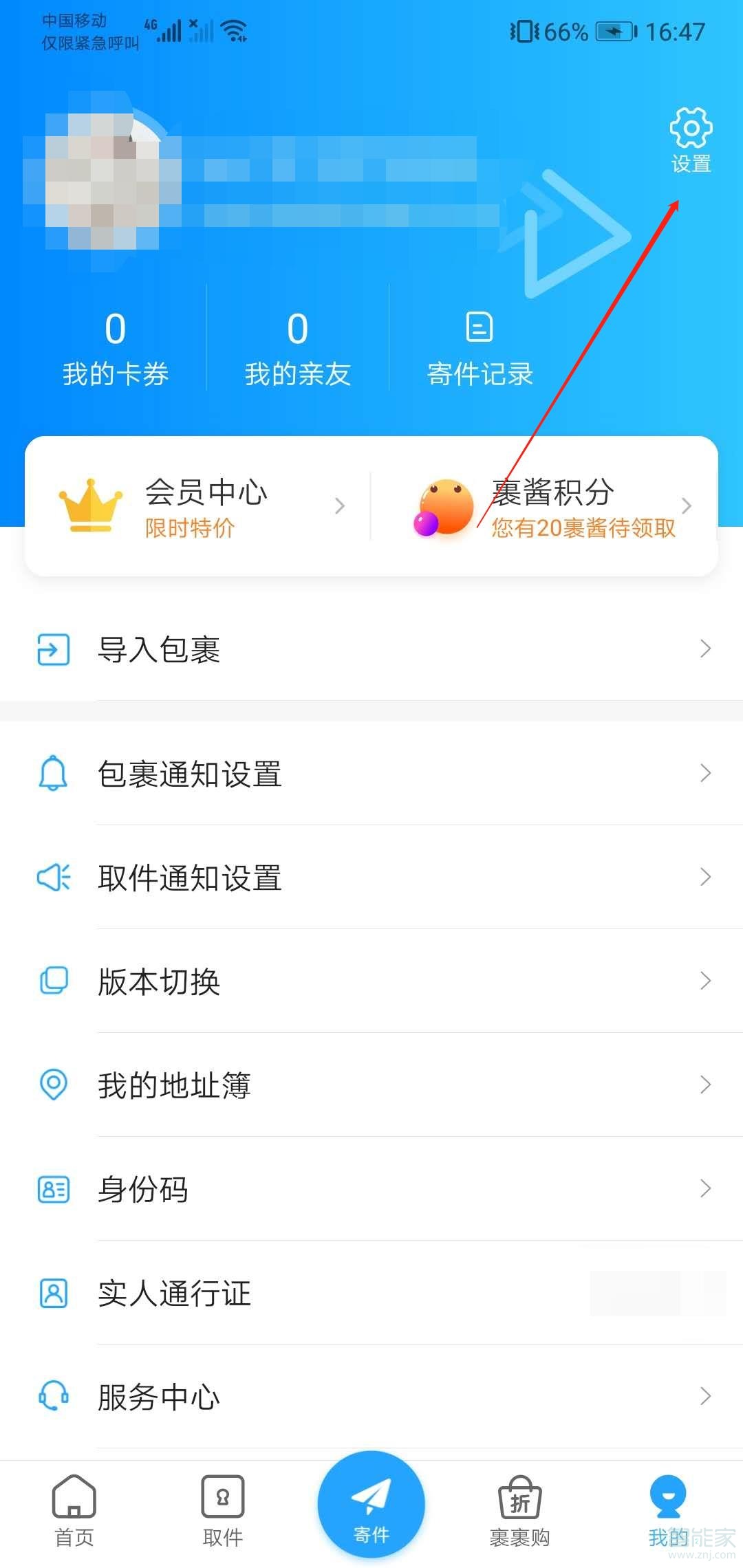This screenshot has width=743, height=1568.
Task: Select the crown icon for 会员中心
Action: [x=91, y=505]
